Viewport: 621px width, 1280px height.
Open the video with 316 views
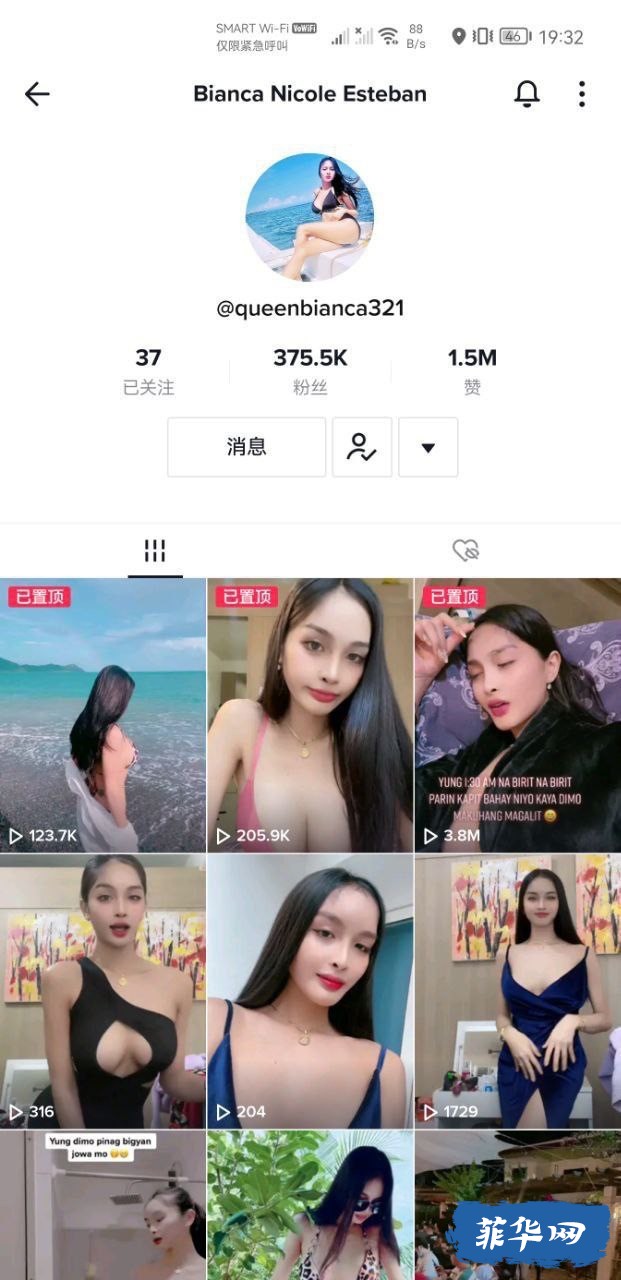pos(103,990)
